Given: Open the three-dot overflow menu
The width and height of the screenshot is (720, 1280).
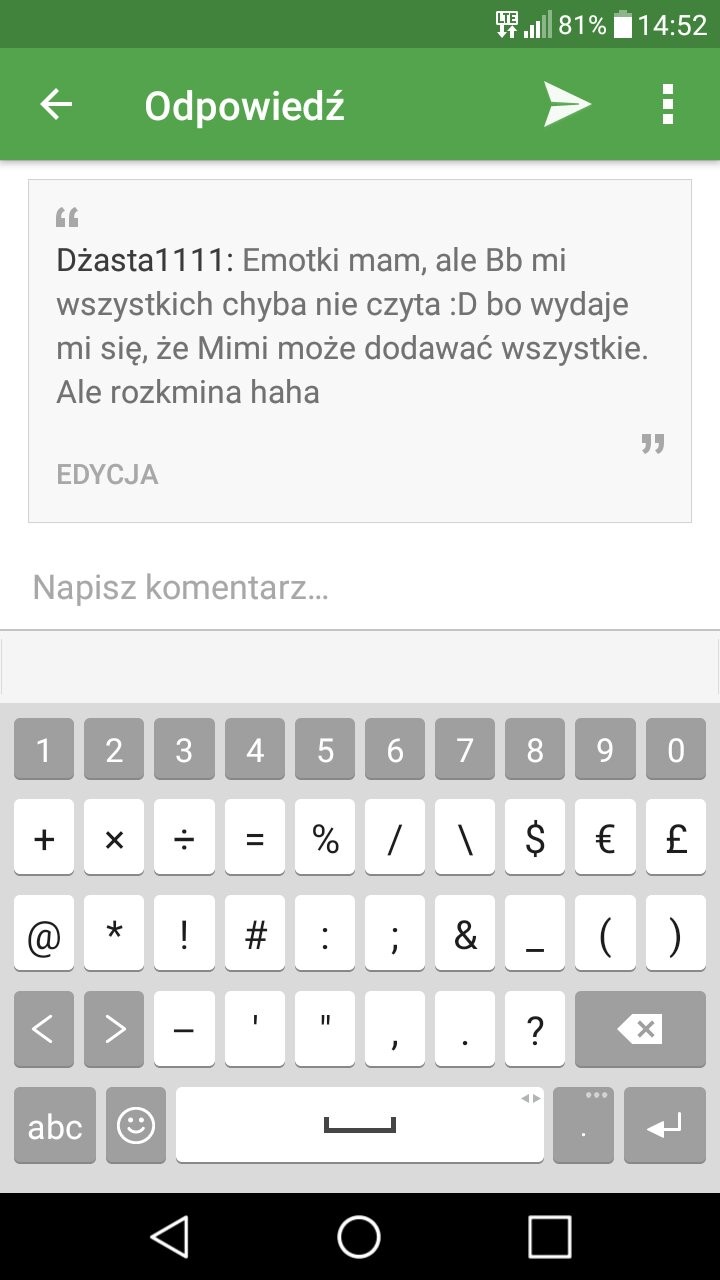Looking at the screenshot, I should coord(668,105).
